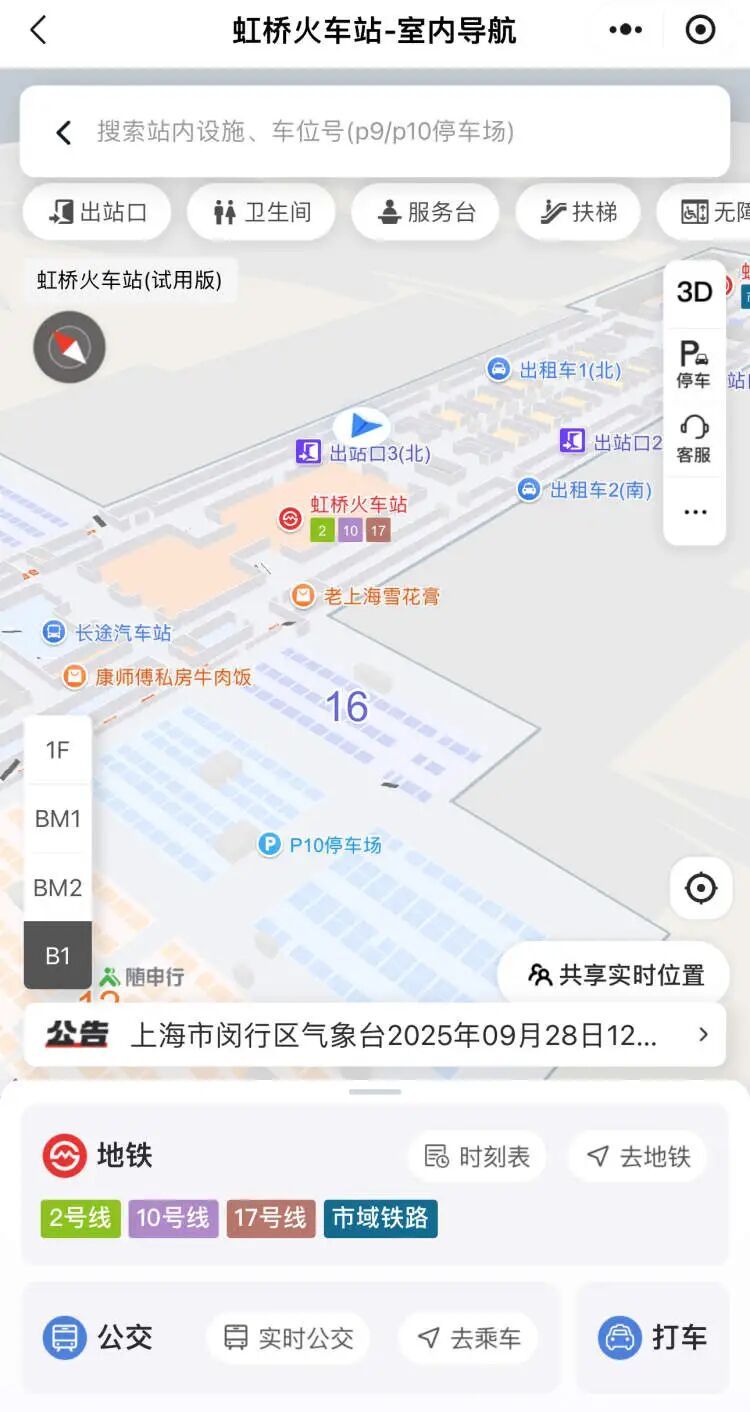Image resolution: width=750 pixels, height=1412 pixels.
Task: View the metro 时刻表 timetable
Action: click(477, 1157)
